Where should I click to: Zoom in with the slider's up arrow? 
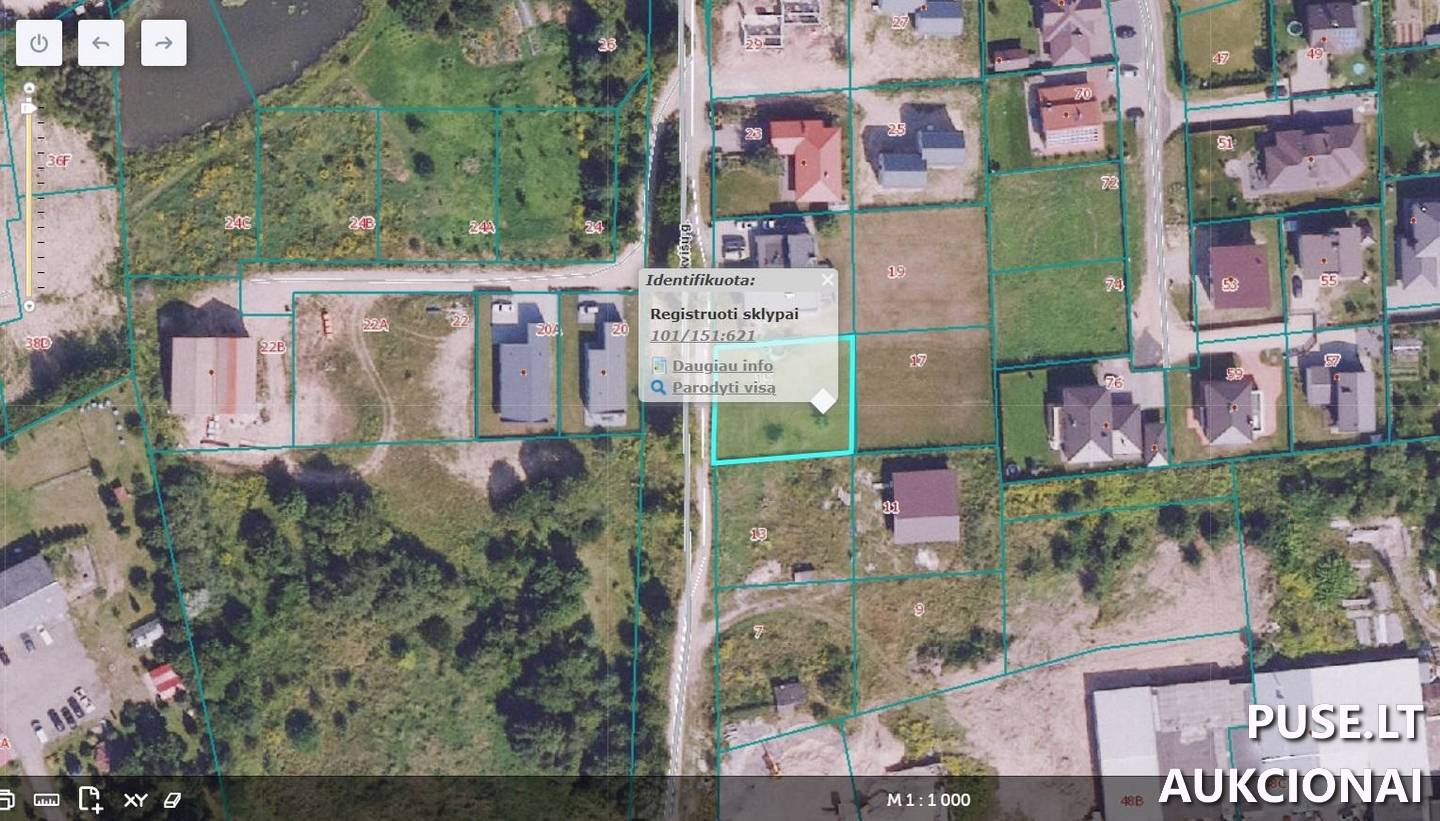click(28, 87)
